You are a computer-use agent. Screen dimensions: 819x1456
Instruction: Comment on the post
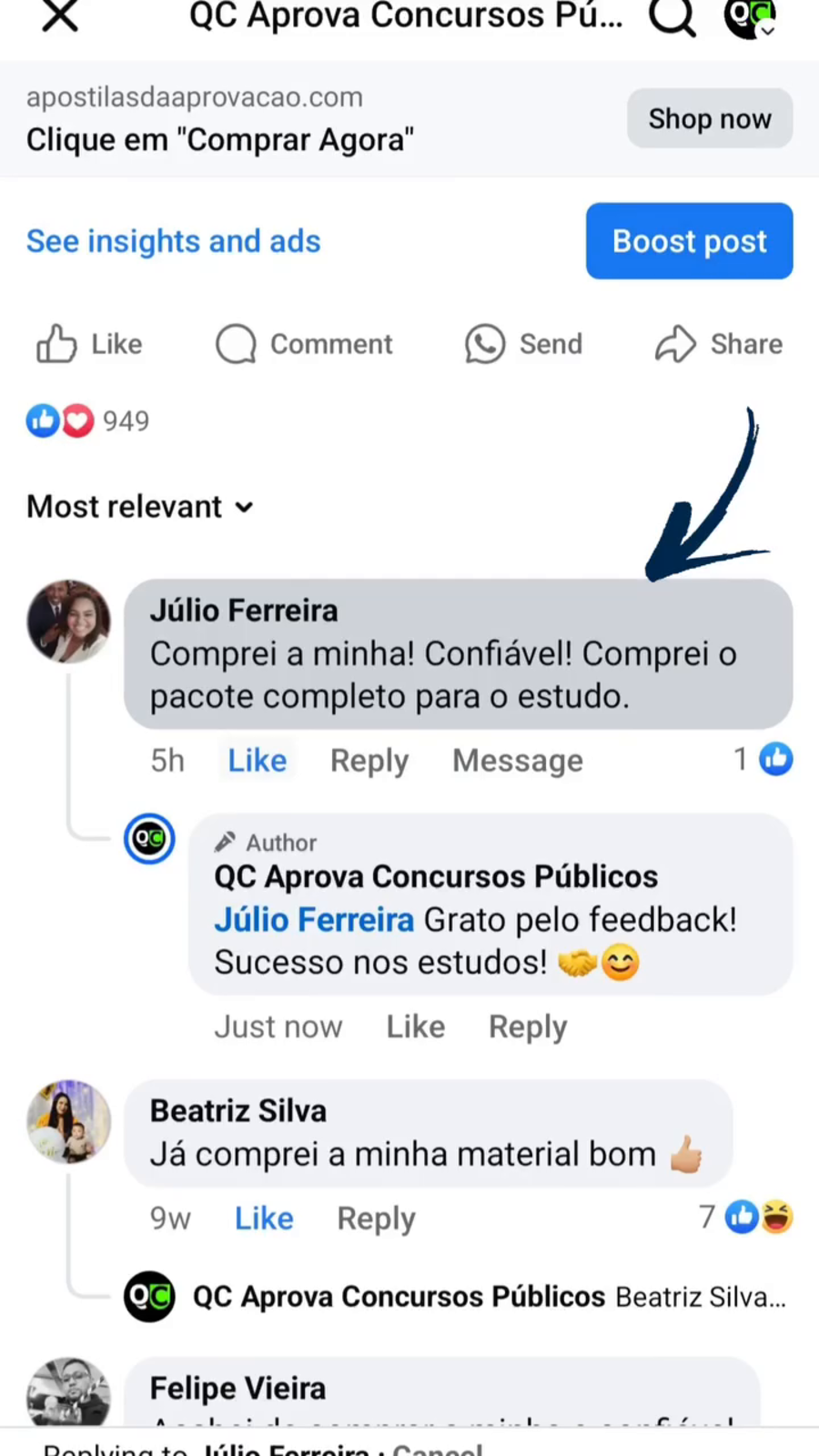pos(304,344)
